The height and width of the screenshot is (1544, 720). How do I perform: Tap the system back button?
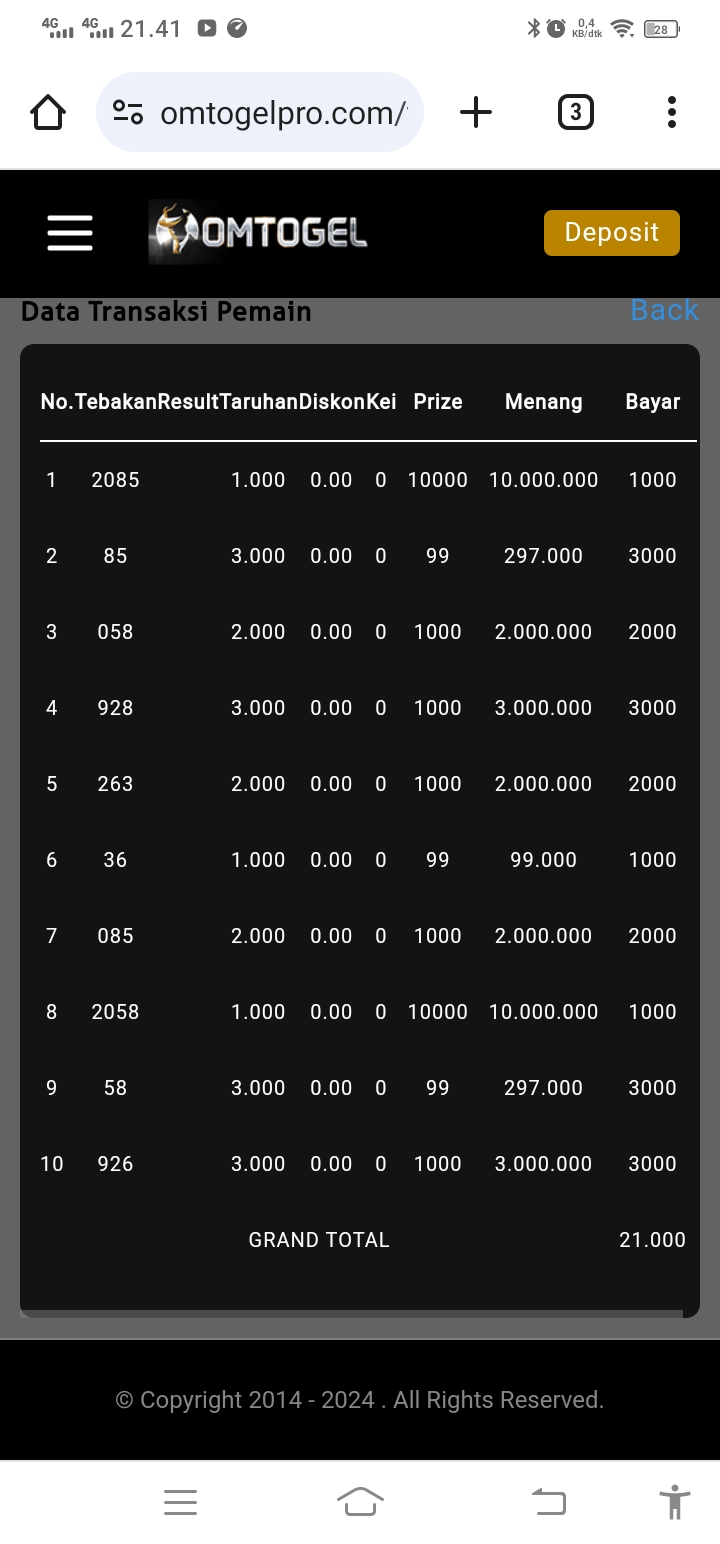click(548, 1501)
